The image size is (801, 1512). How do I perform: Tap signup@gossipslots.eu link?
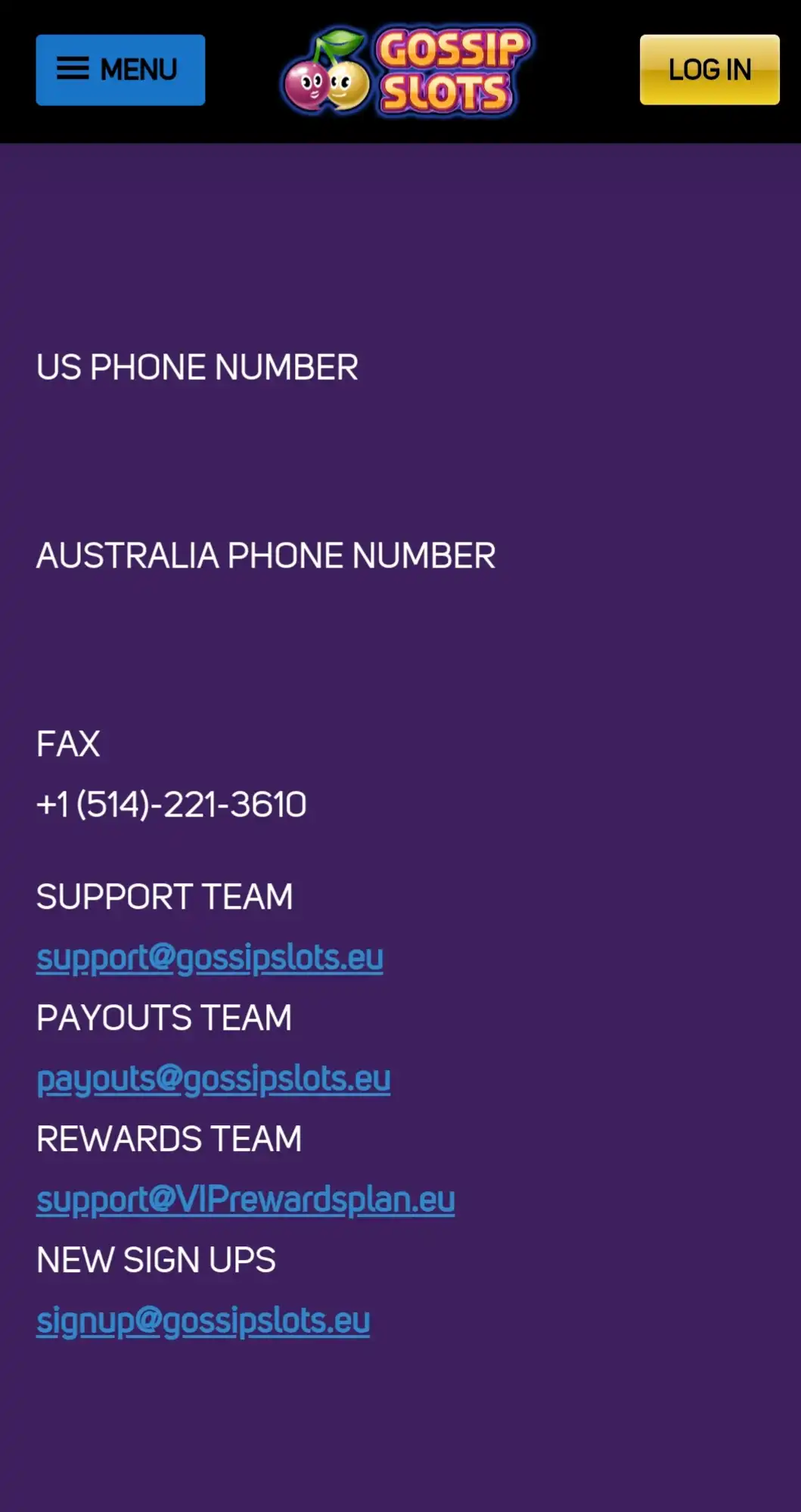coord(203,1321)
